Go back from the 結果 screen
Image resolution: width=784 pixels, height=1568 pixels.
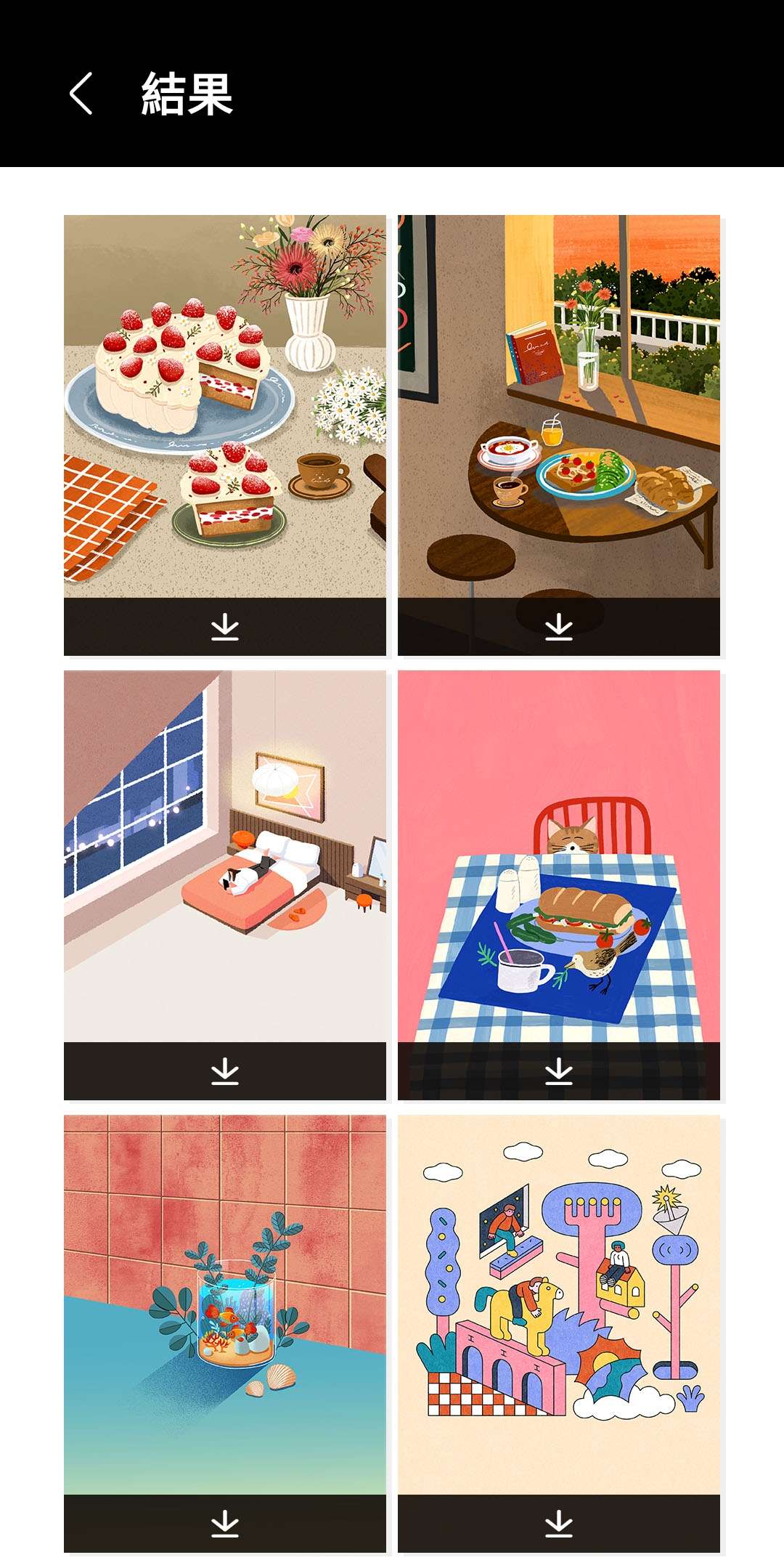coord(81,94)
